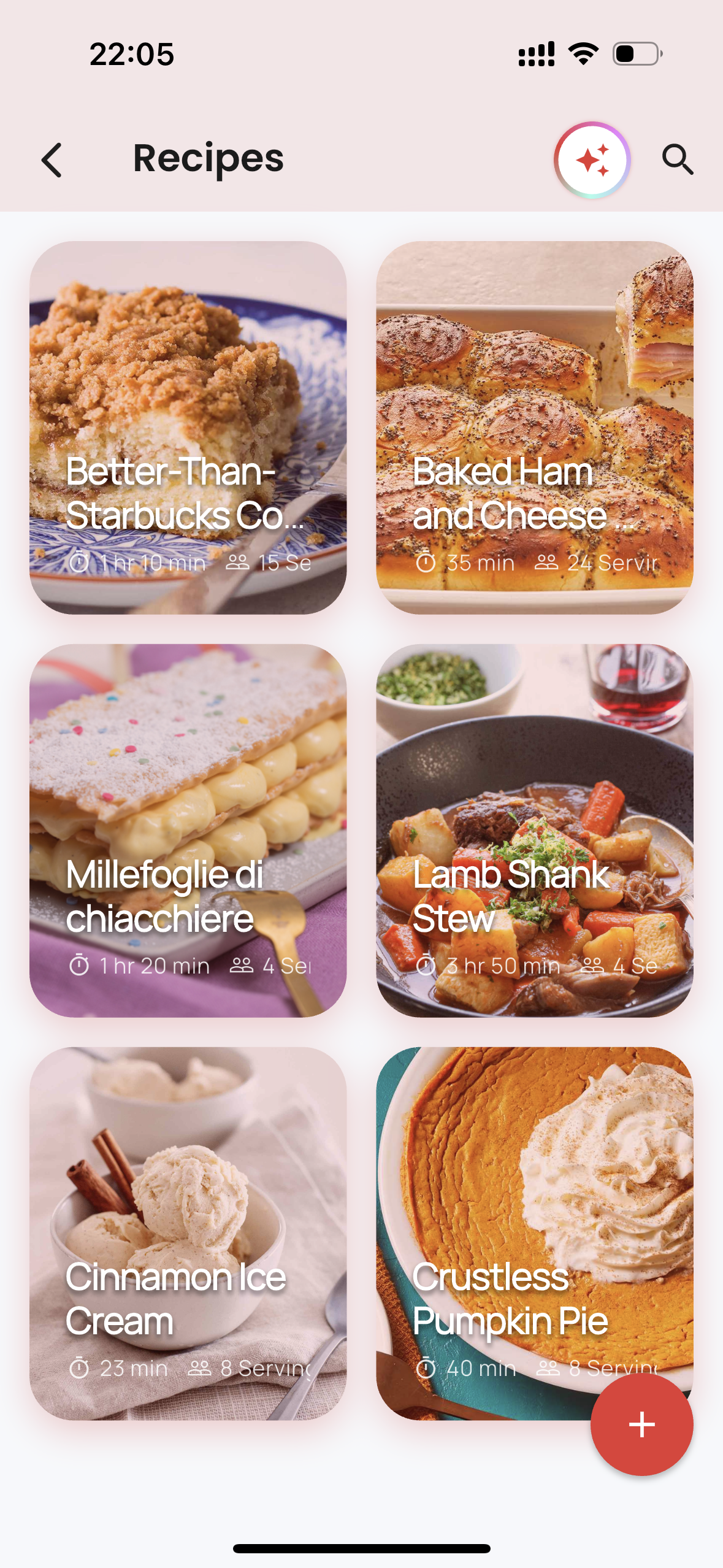Viewport: 723px width, 1568px height.
Task: Go back using the left chevron
Action: (x=52, y=160)
